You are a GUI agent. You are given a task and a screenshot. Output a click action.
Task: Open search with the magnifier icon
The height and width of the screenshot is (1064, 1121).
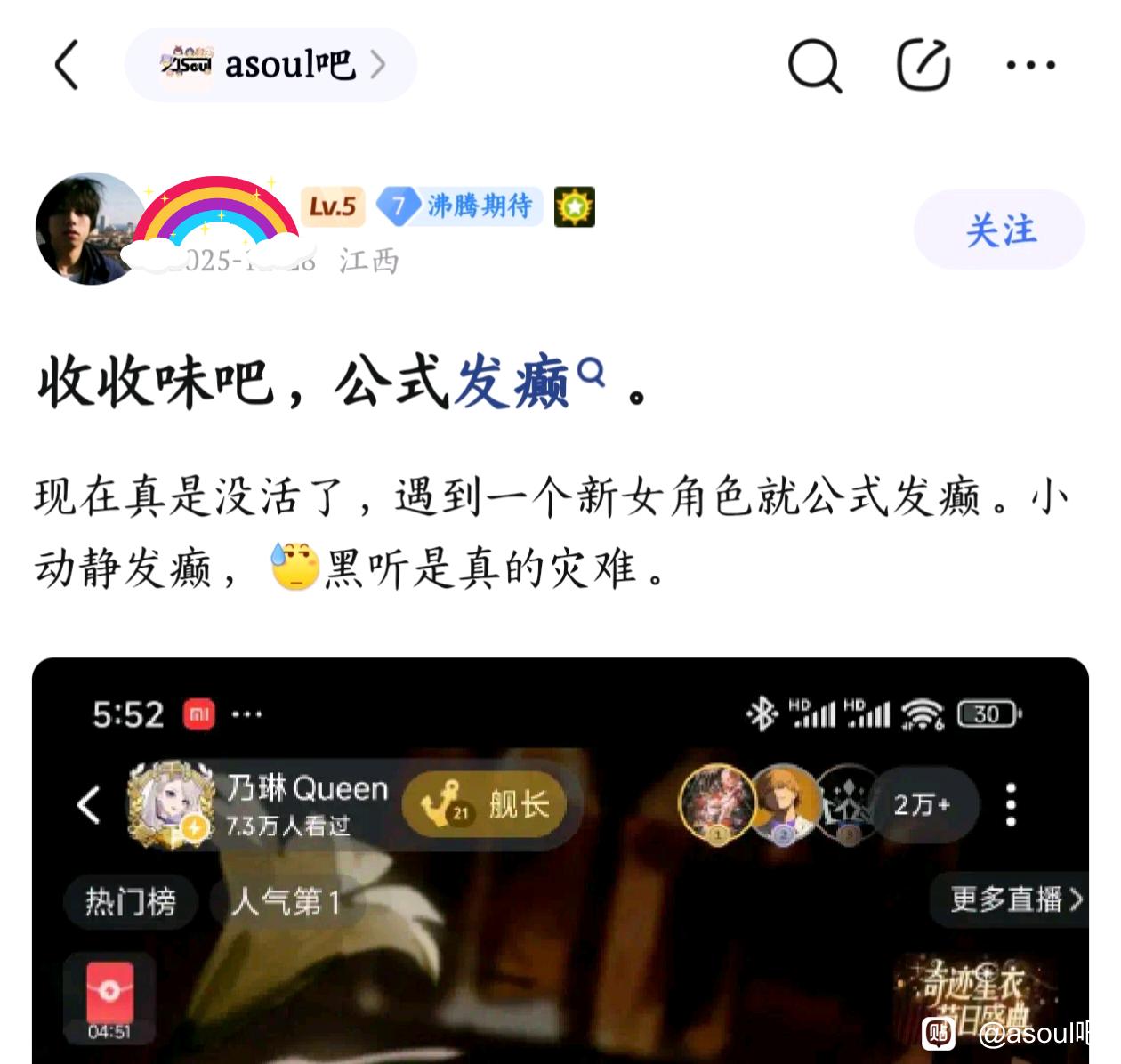pyautogui.click(x=814, y=65)
